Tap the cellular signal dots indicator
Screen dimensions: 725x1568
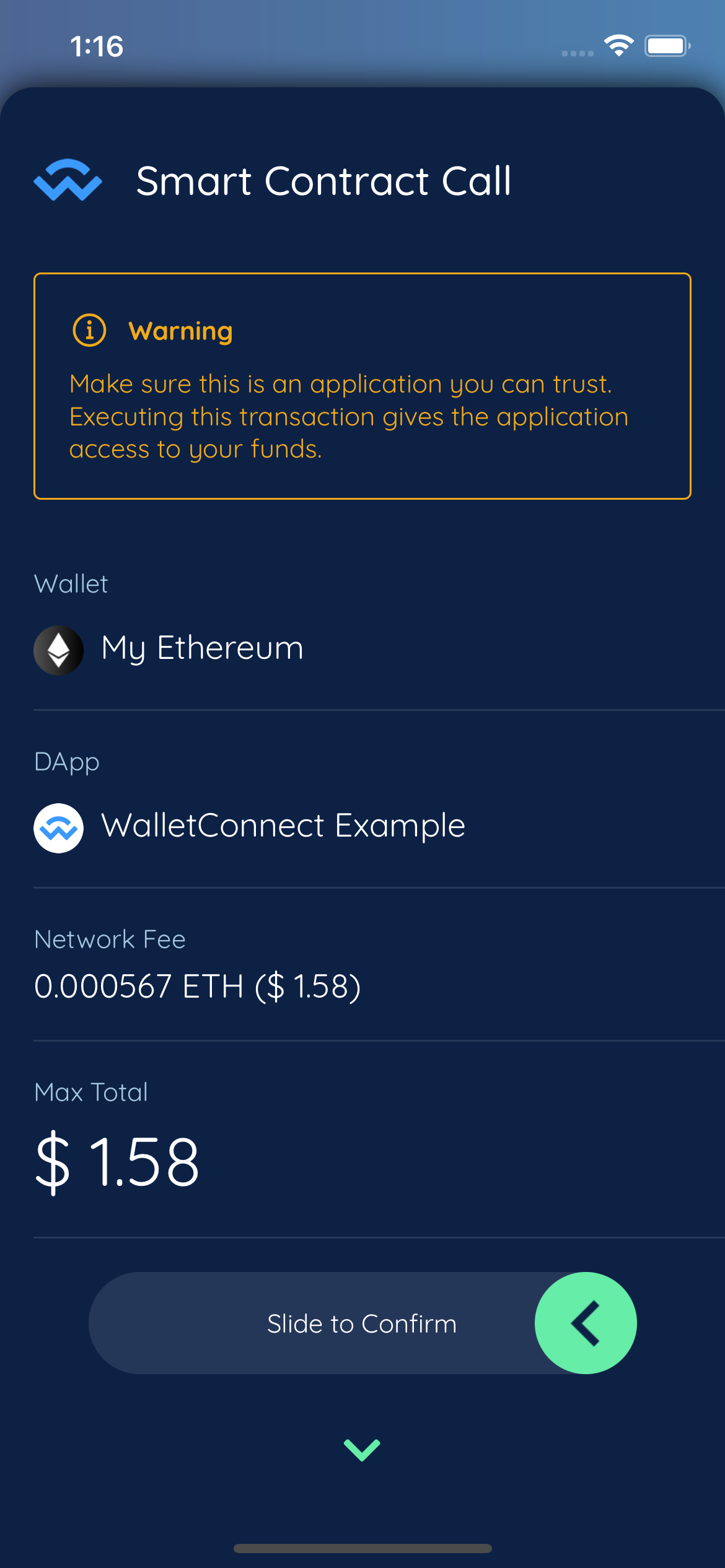tap(576, 53)
